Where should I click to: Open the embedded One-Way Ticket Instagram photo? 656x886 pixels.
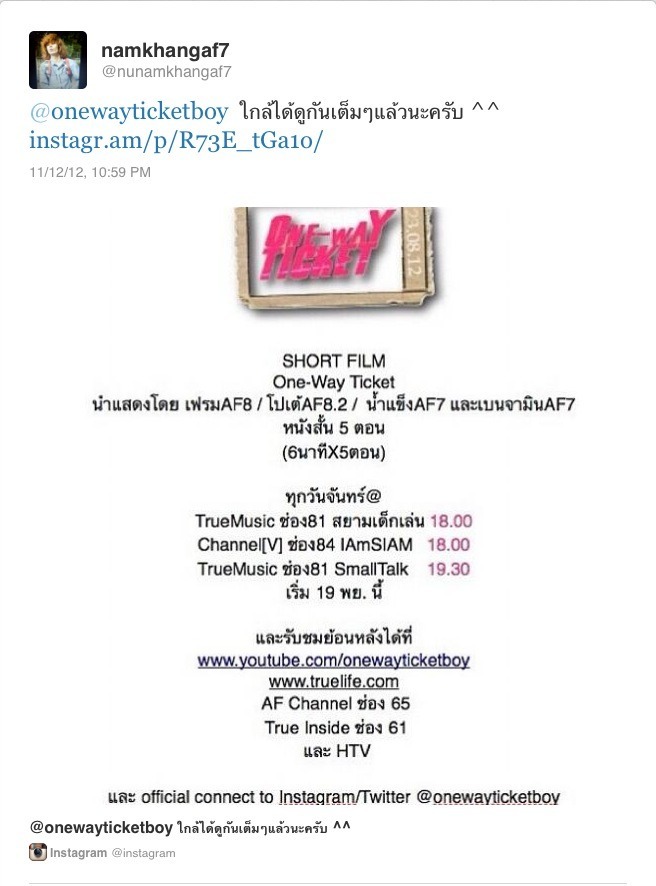click(334, 500)
